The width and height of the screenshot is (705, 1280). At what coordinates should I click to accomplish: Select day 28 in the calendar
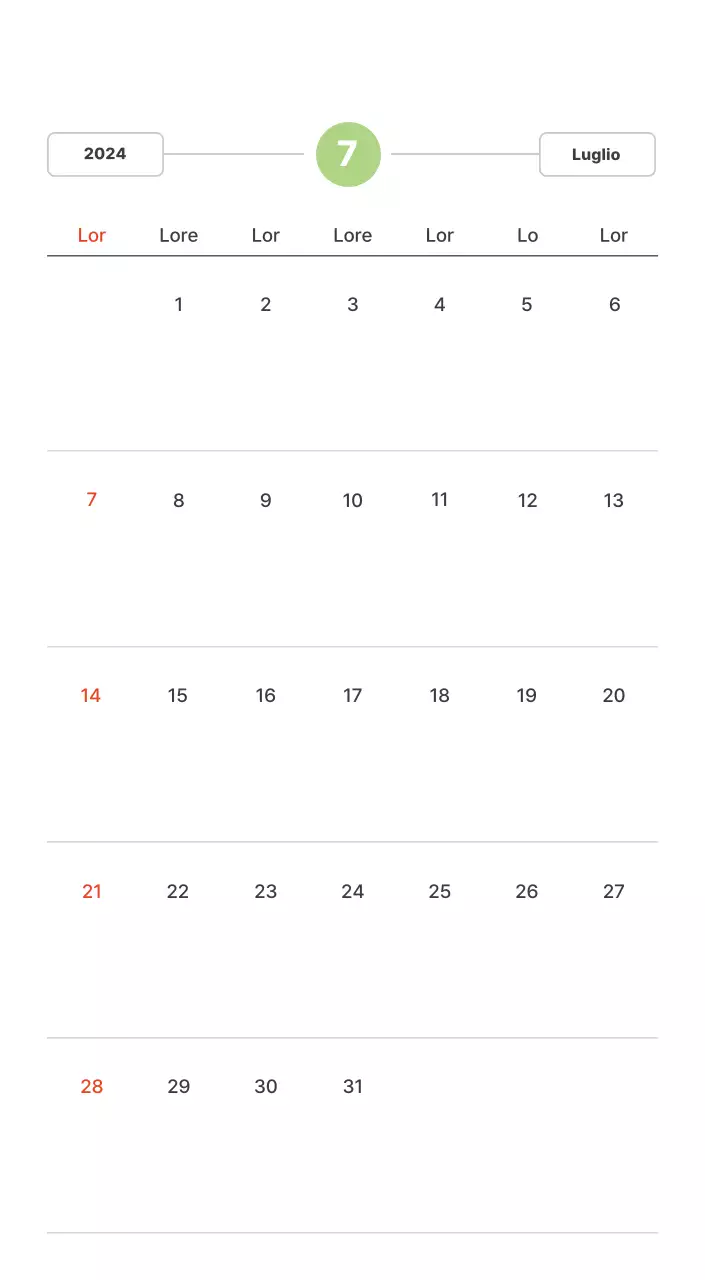pyautogui.click(x=91, y=1086)
